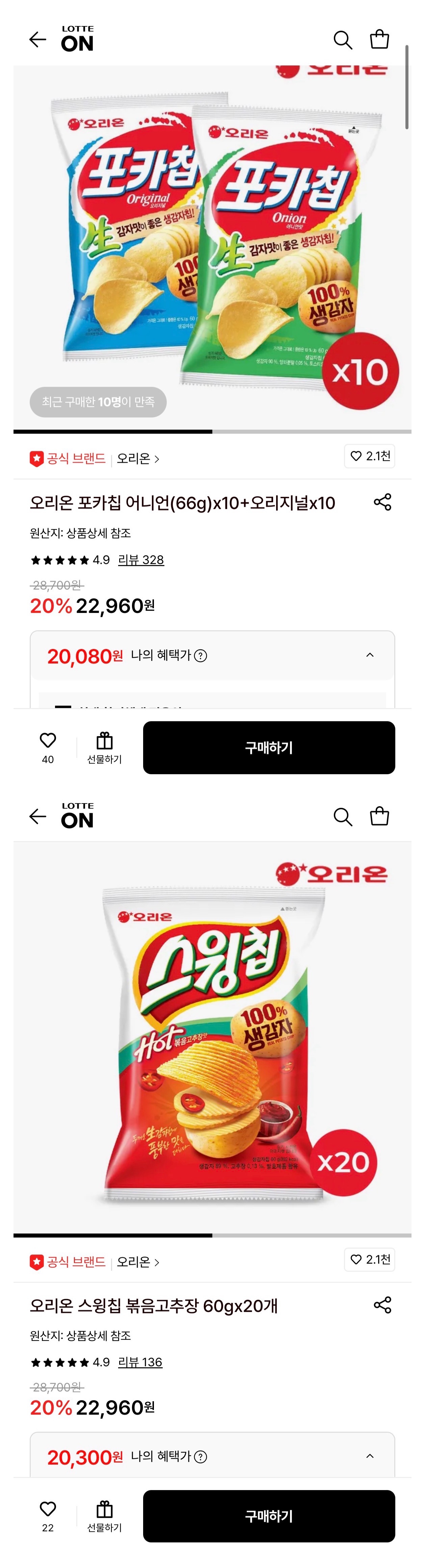Viewport: 425px width, 1568px height.
Task: Collapse the 20,300원 benefit price panel
Action: (x=370, y=1456)
